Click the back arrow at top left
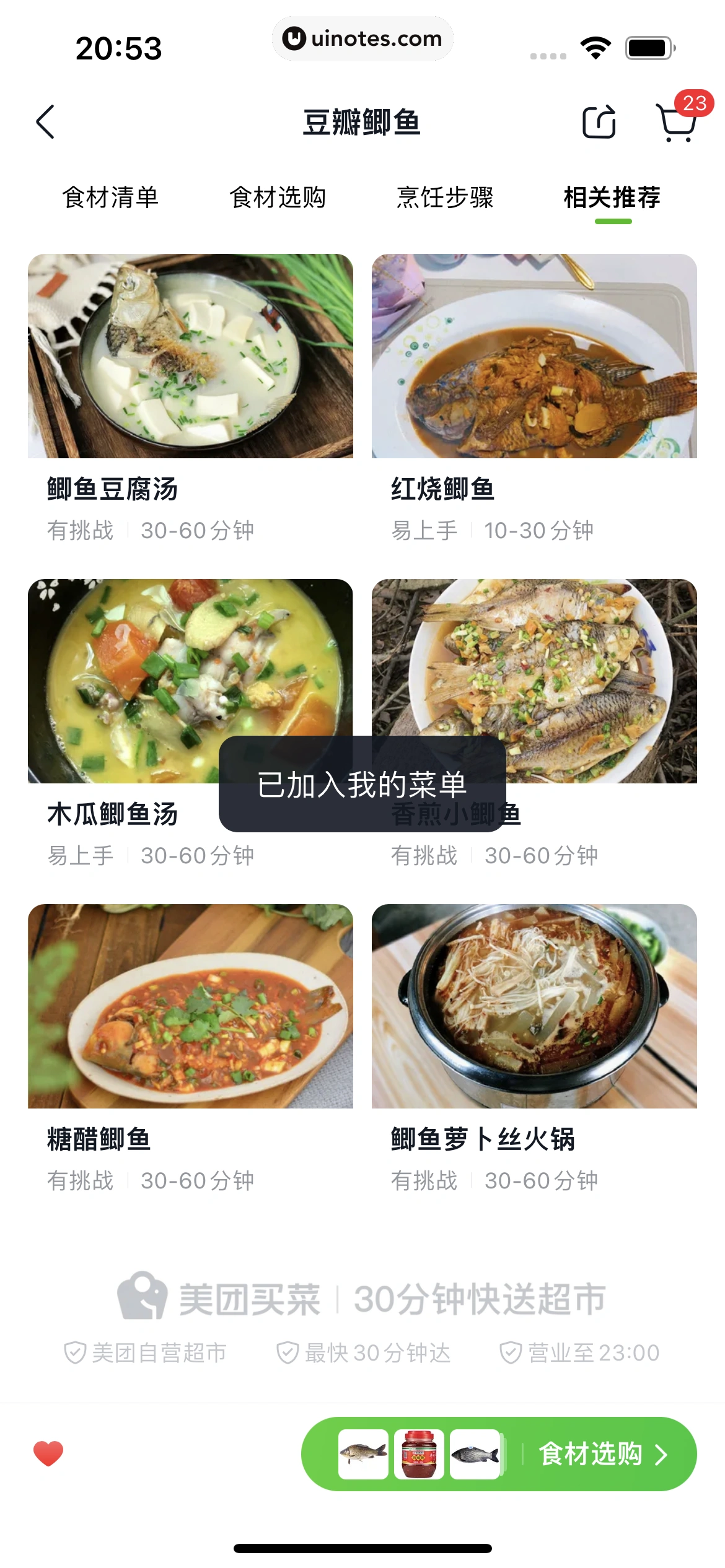 [44, 122]
